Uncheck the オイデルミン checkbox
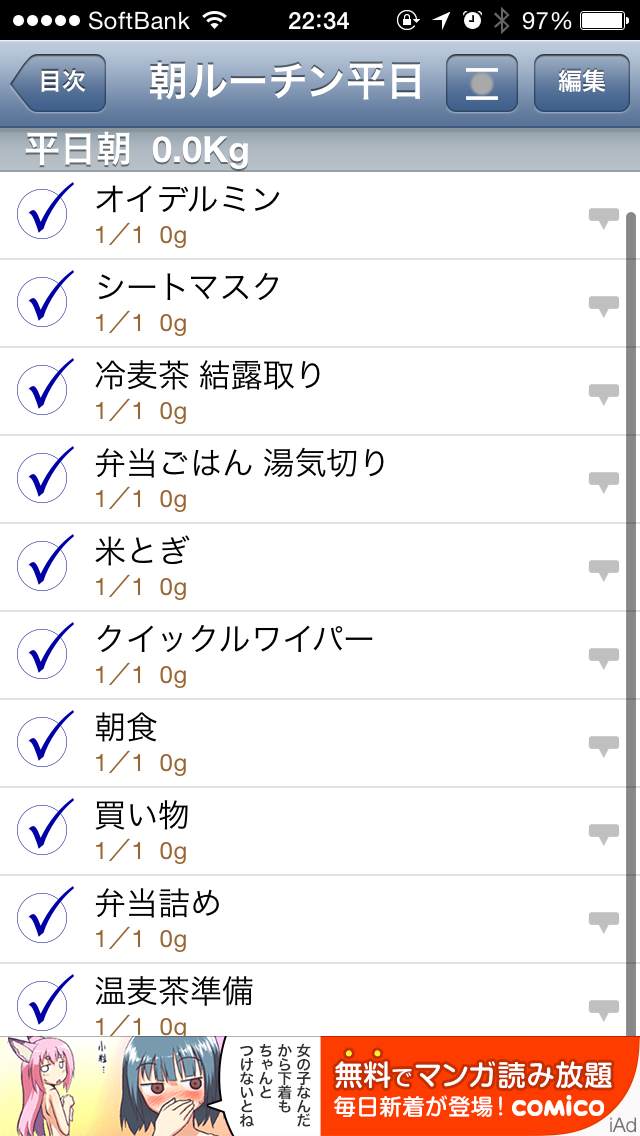 coord(45,213)
